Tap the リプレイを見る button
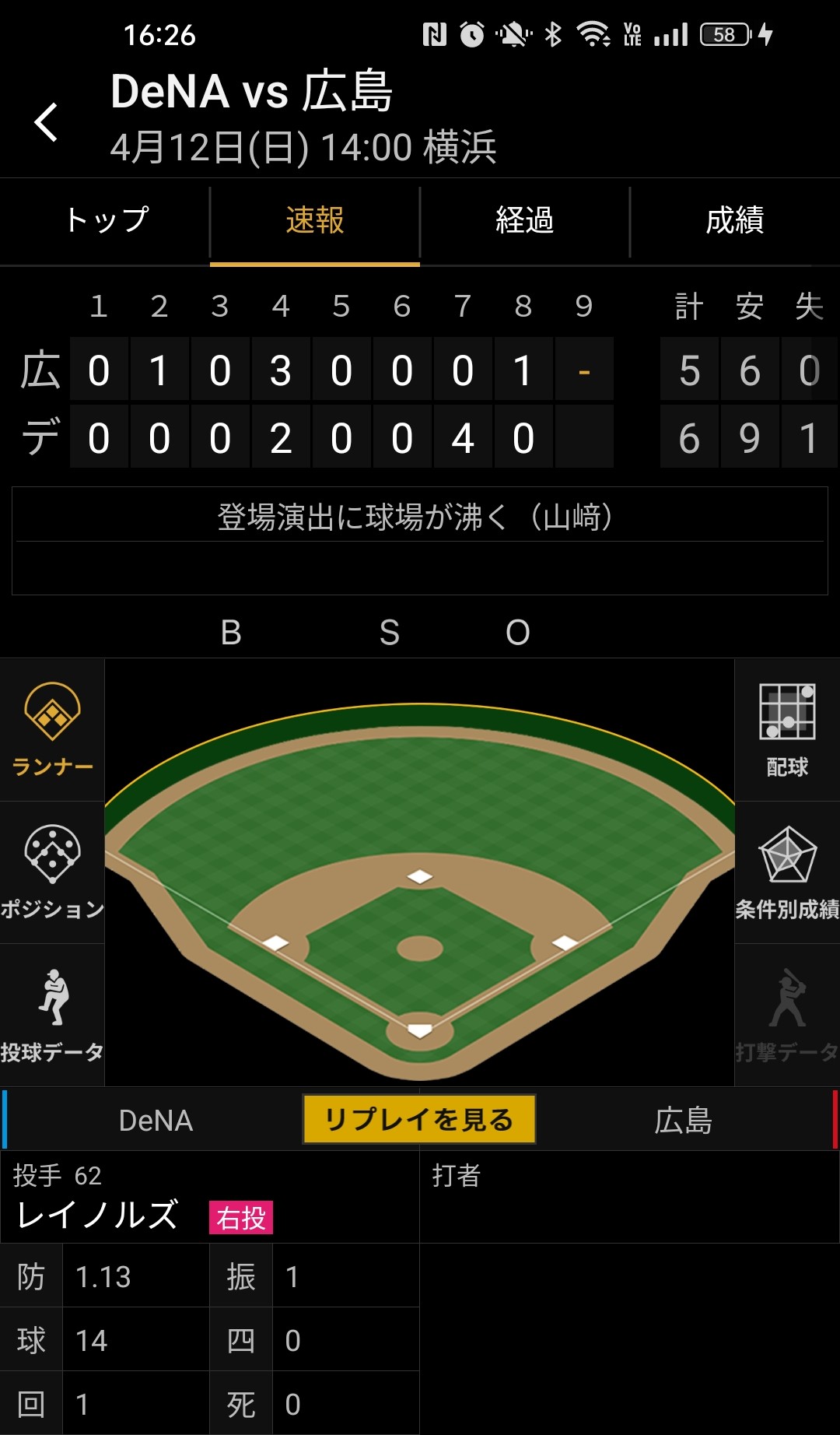The width and height of the screenshot is (840, 1435). coord(419,1119)
